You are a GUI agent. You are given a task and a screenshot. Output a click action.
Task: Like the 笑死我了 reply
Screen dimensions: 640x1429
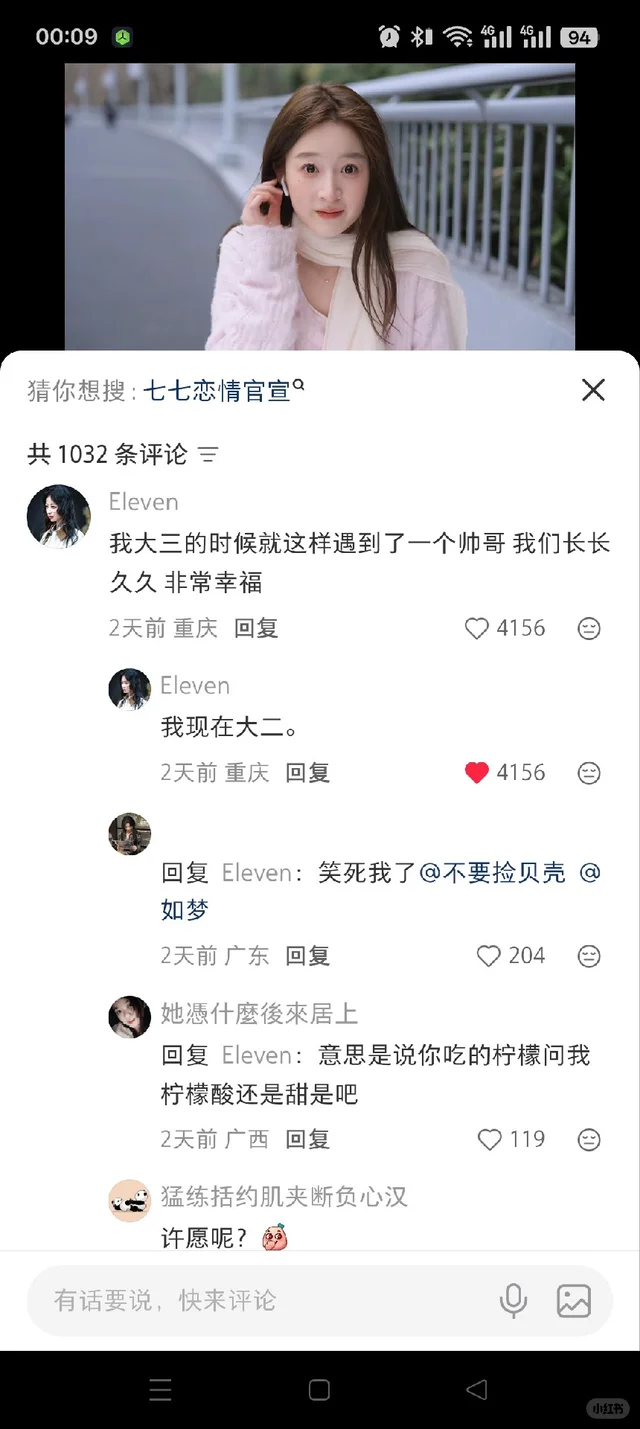(x=488, y=956)
